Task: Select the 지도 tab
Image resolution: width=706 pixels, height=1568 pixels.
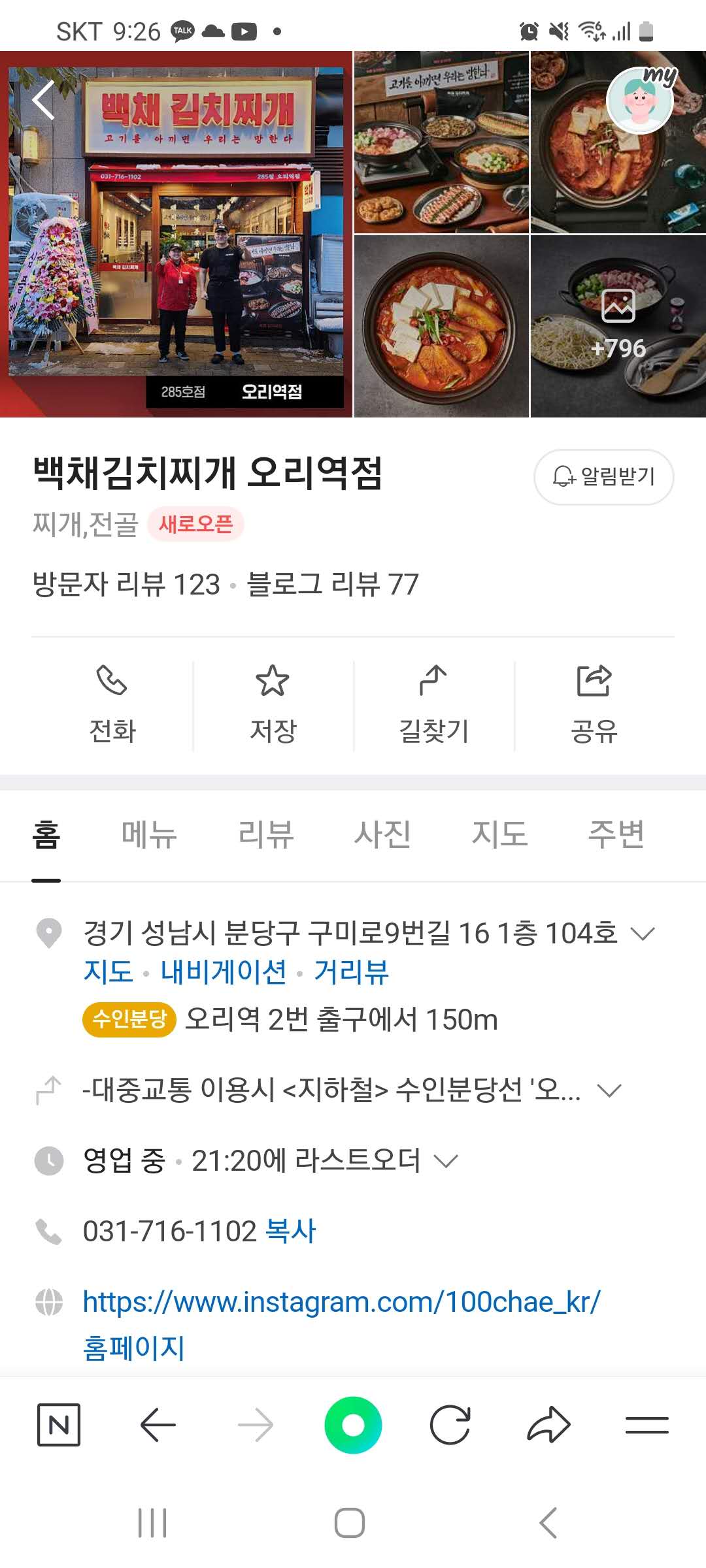Action: (499, 834)
